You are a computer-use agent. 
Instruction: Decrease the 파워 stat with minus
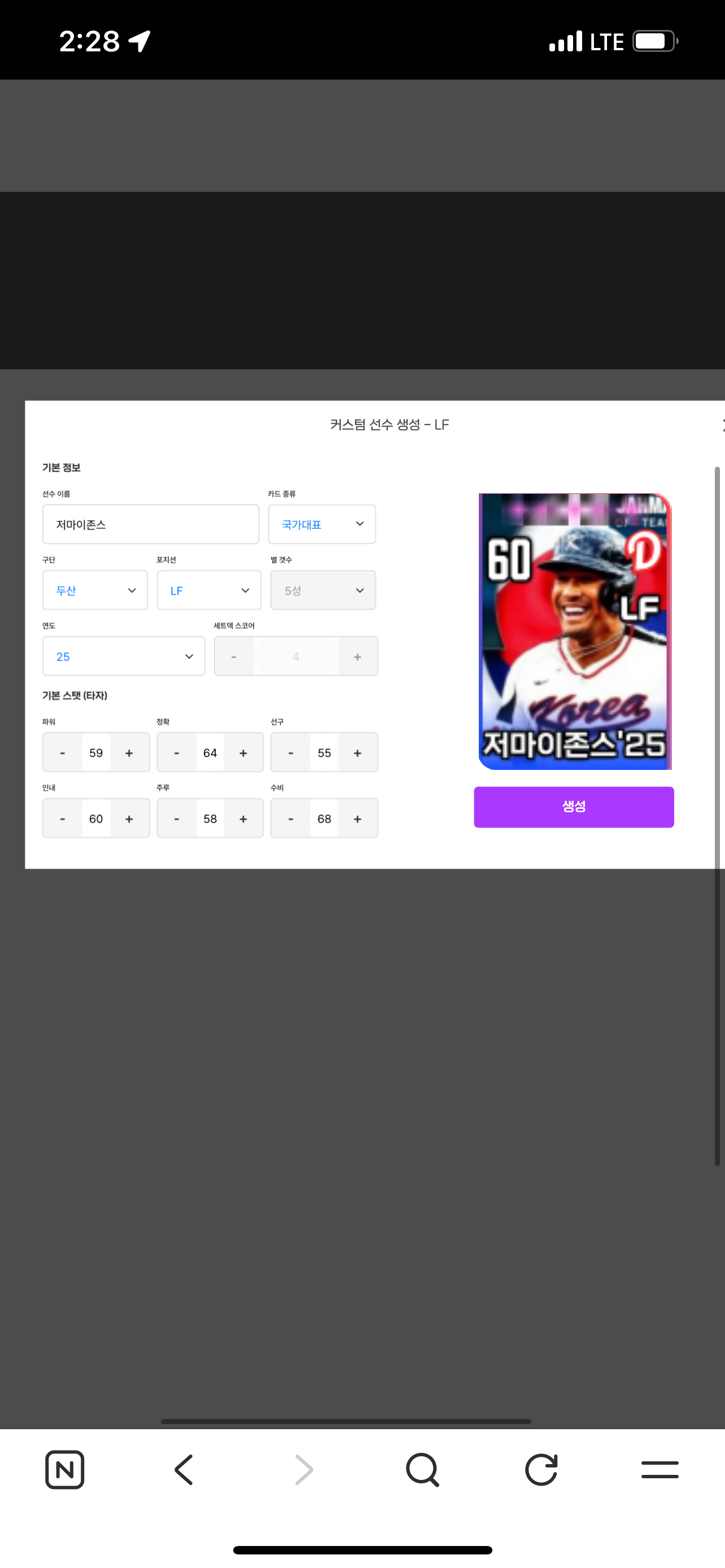pyautogui.click(x=62, y=753)
